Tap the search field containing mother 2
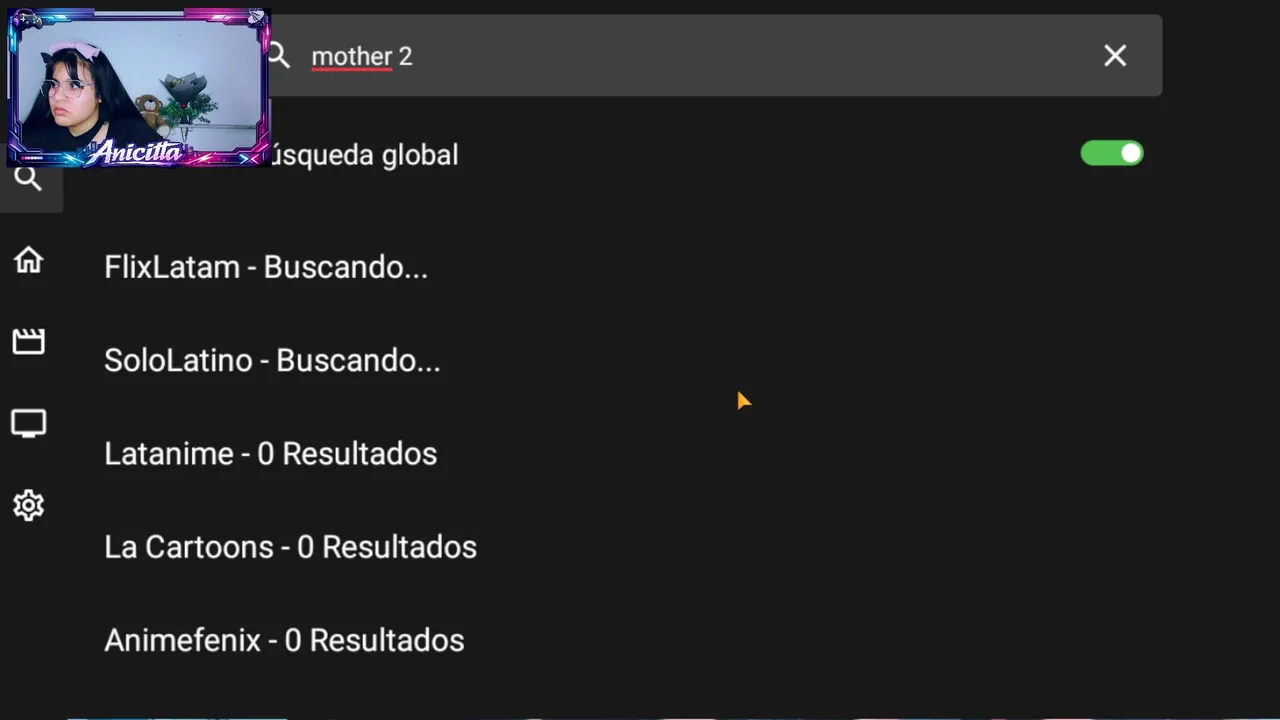Screen dimensions: 1280x720 [x=700, y=56]
